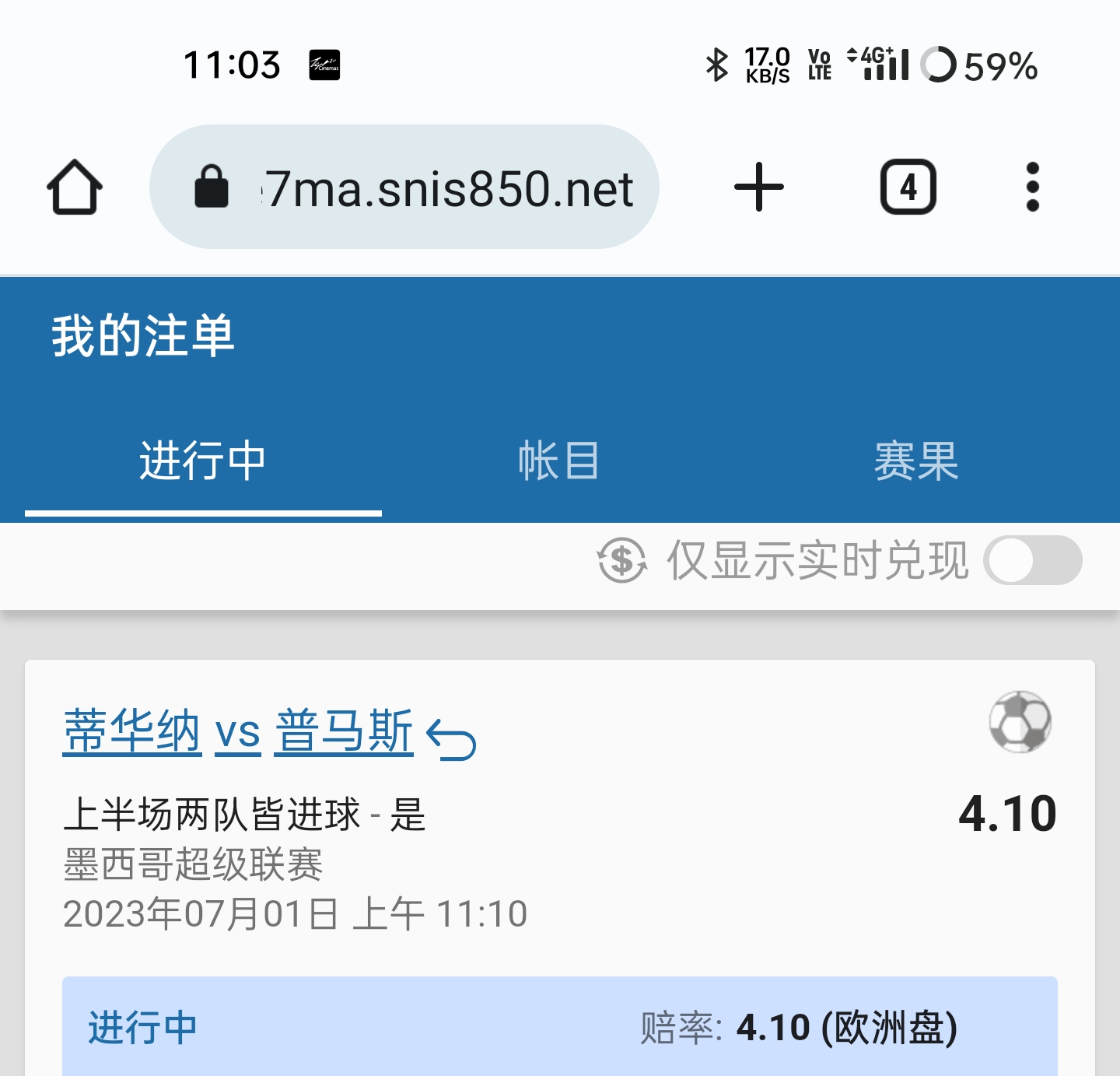Open a new browser tab

758,188
